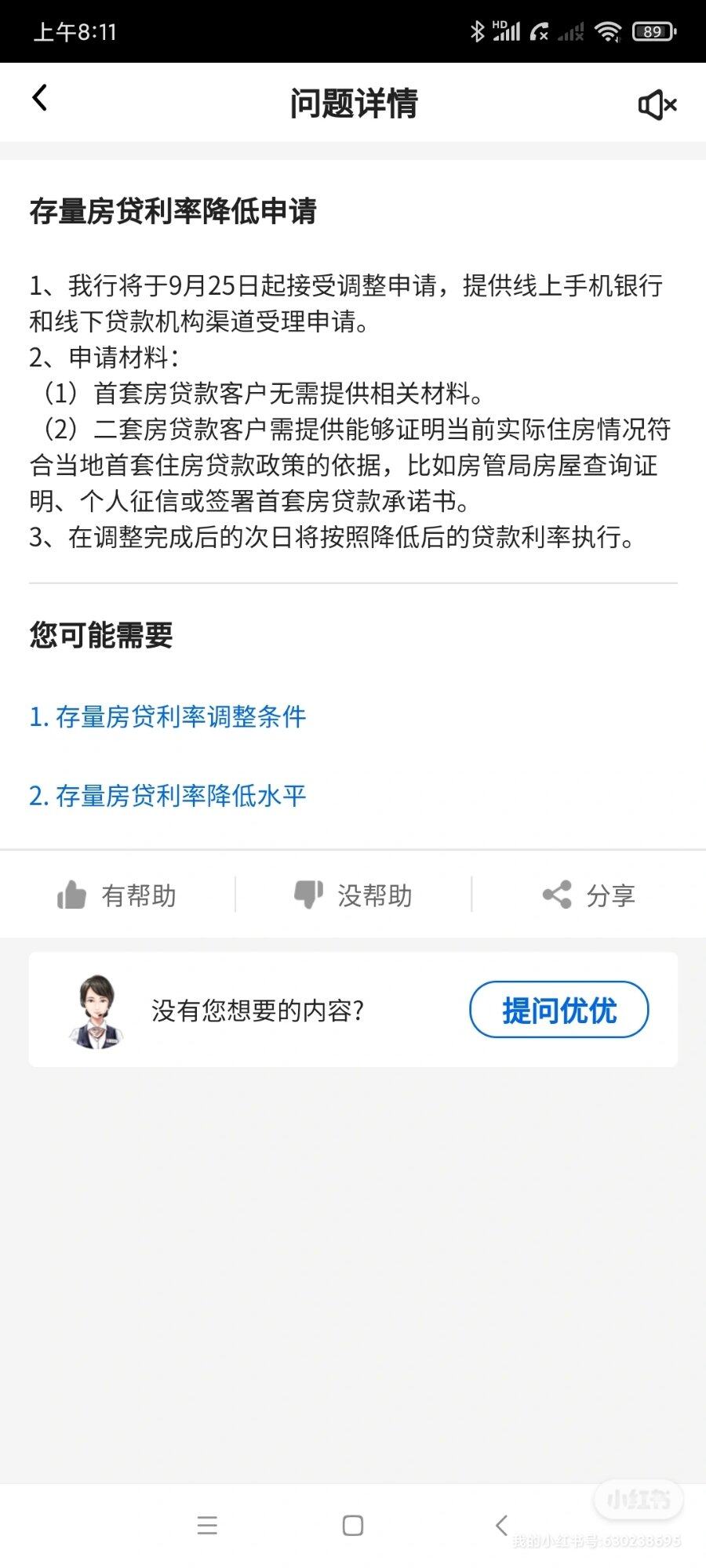The image size is (706, 1568).
Task: Mark answer as 有帮助
Action: (x=117, y=895)
